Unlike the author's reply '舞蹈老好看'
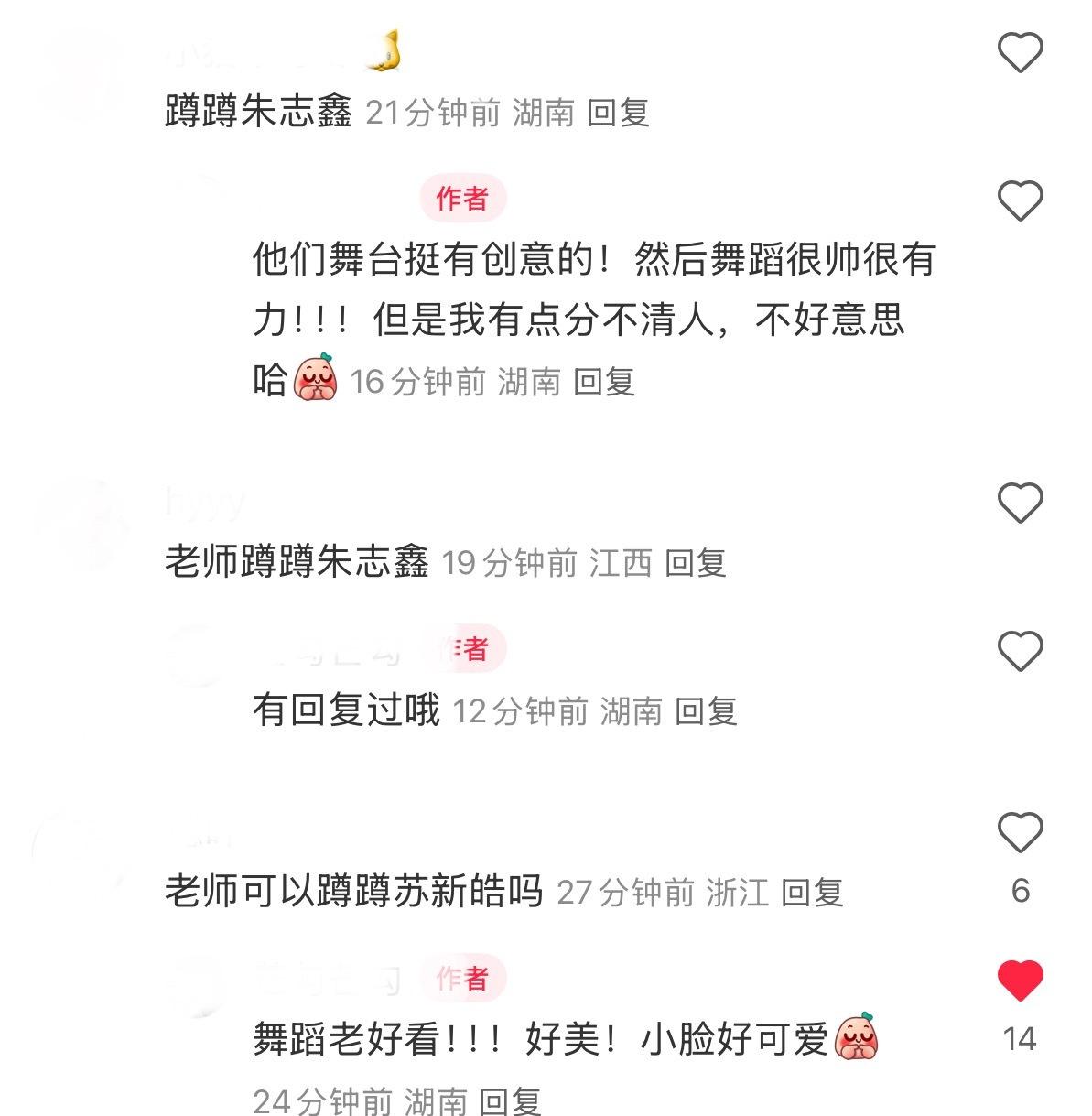Screen dimensions: 1092x1116 [x=1020, y=981]
